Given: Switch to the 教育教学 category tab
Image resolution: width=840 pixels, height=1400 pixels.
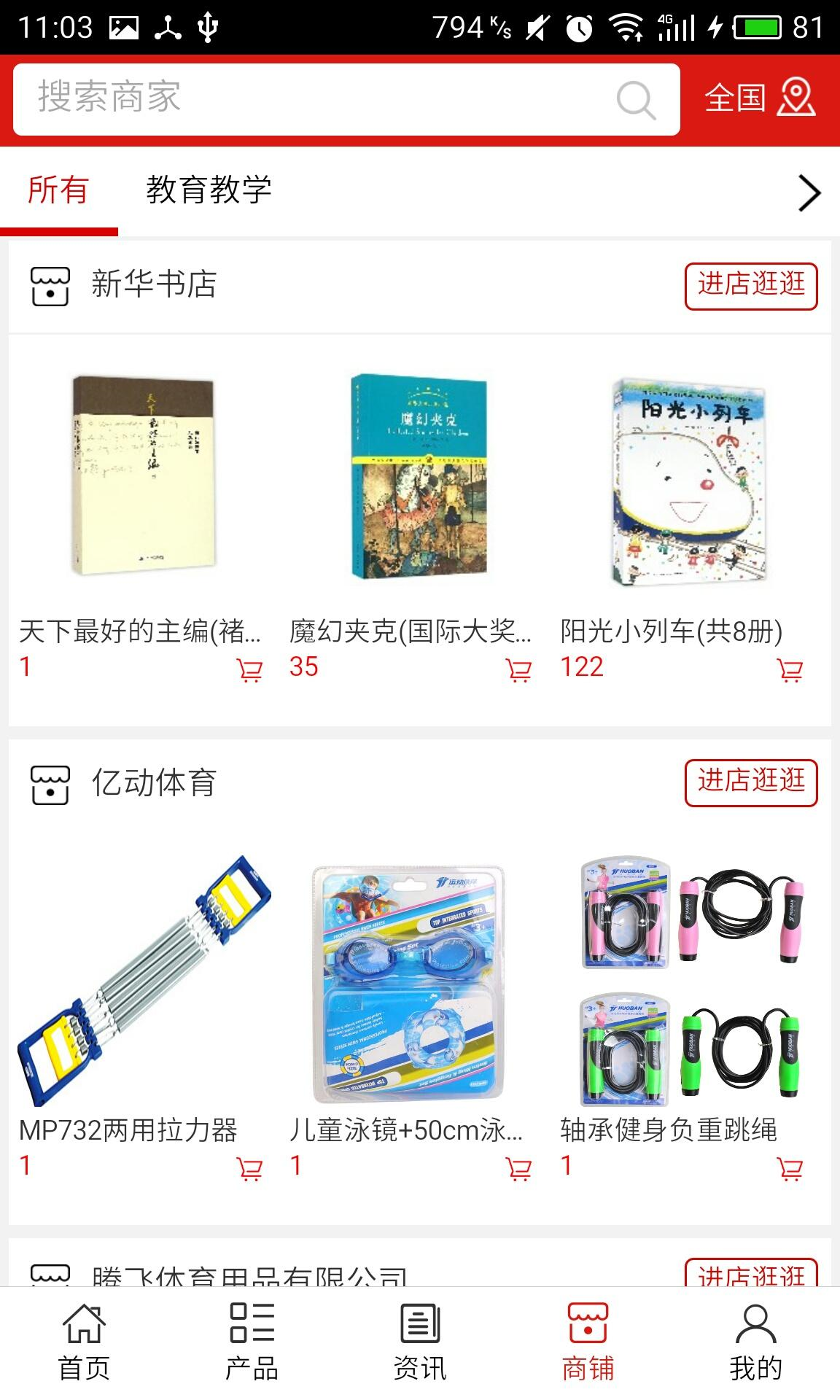Looking at the screenshot, I should [209, 190].
